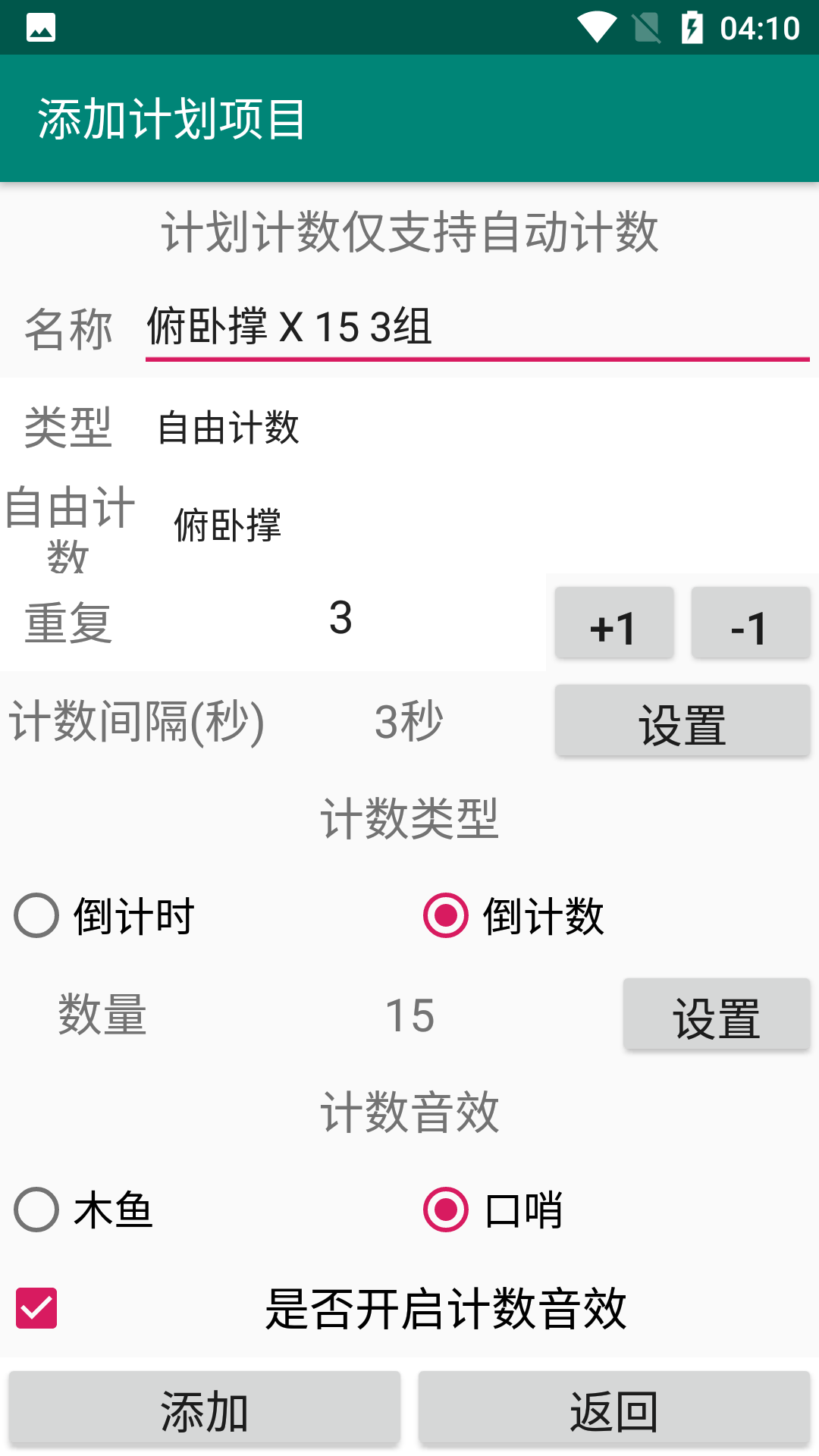Open the 自由计数 selector showing 俯卧撑
This screenshot has height=1456, width=819.
[227, 527]
